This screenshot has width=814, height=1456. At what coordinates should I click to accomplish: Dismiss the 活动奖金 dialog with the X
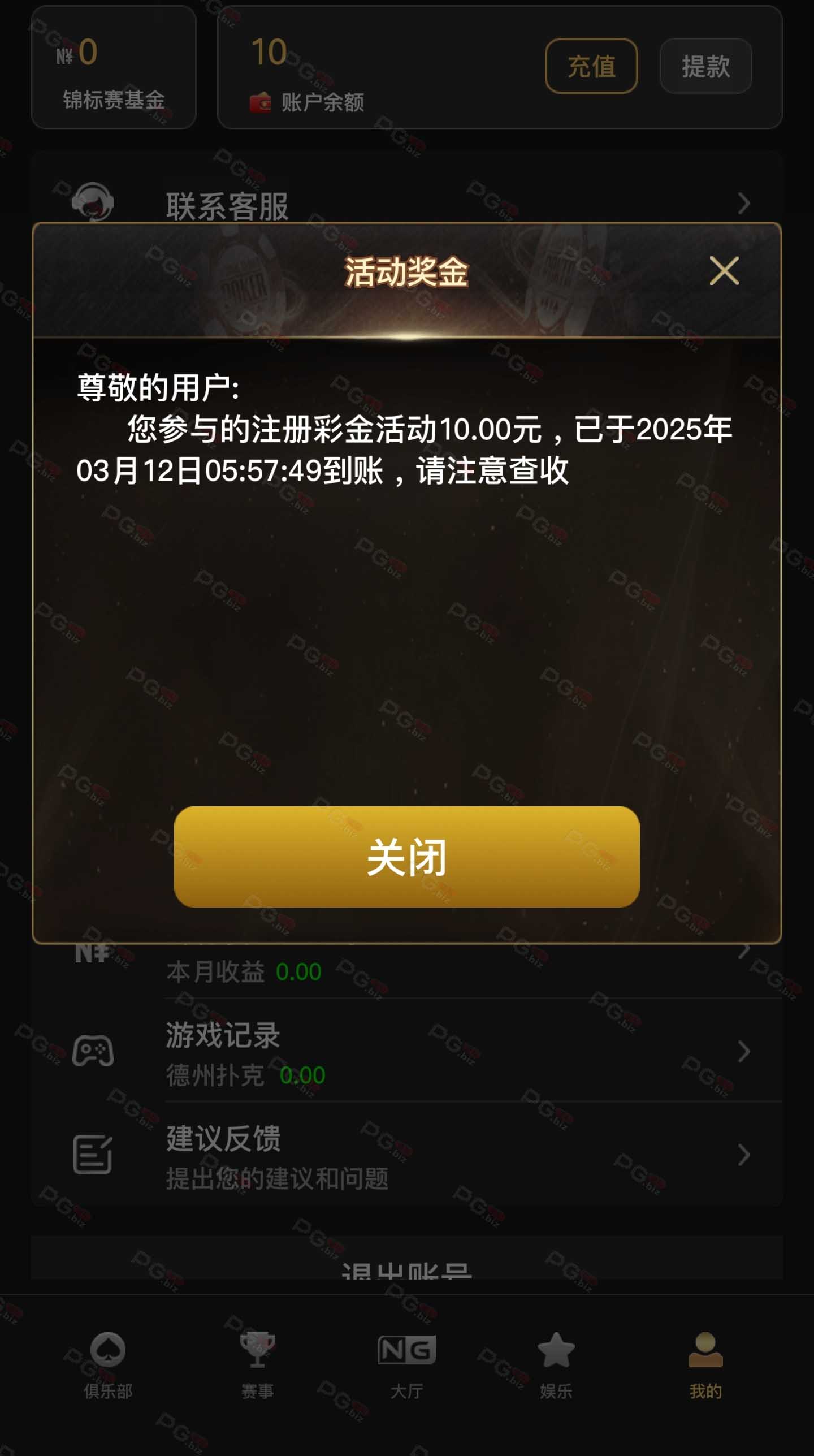[724, 271]
